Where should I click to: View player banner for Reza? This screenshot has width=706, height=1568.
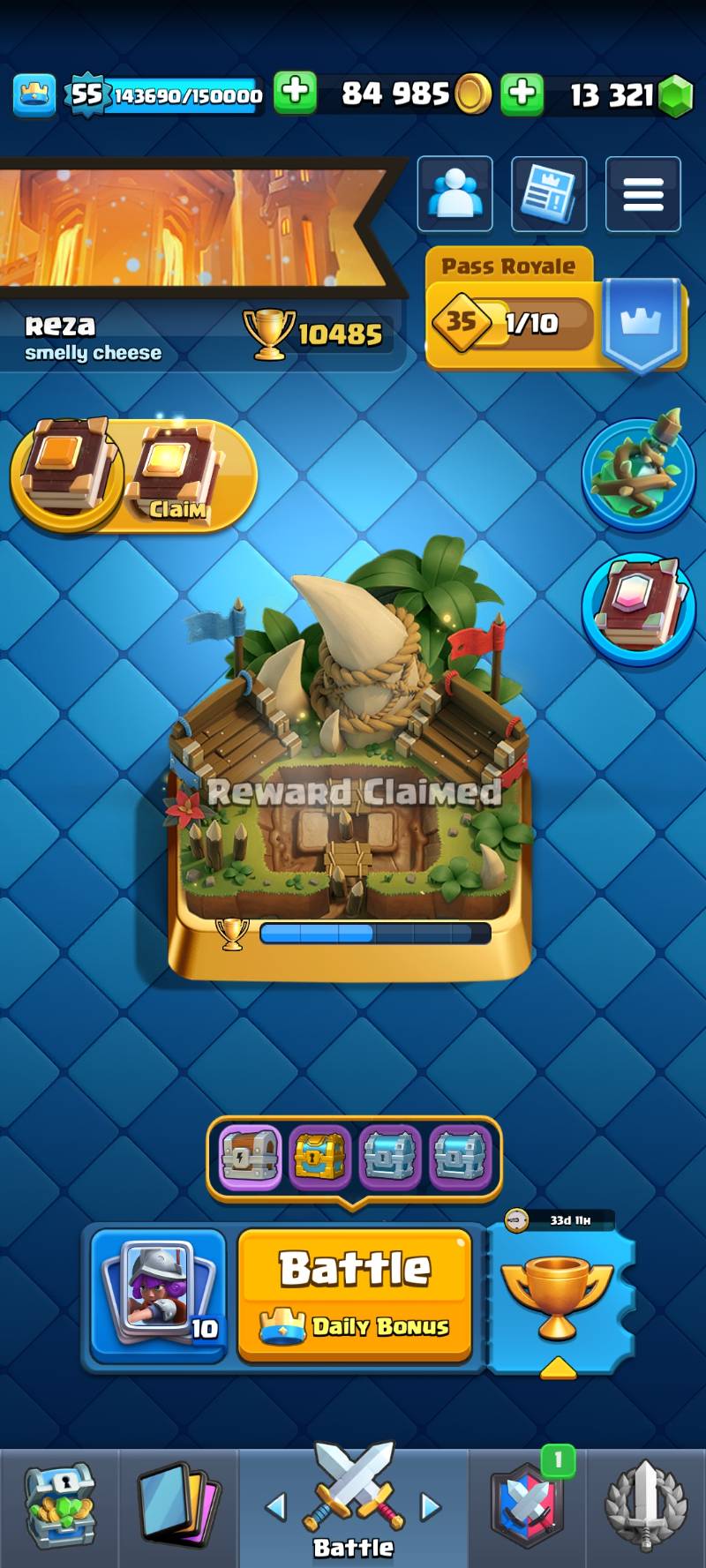pyautogui.click(x=194, y=229)
